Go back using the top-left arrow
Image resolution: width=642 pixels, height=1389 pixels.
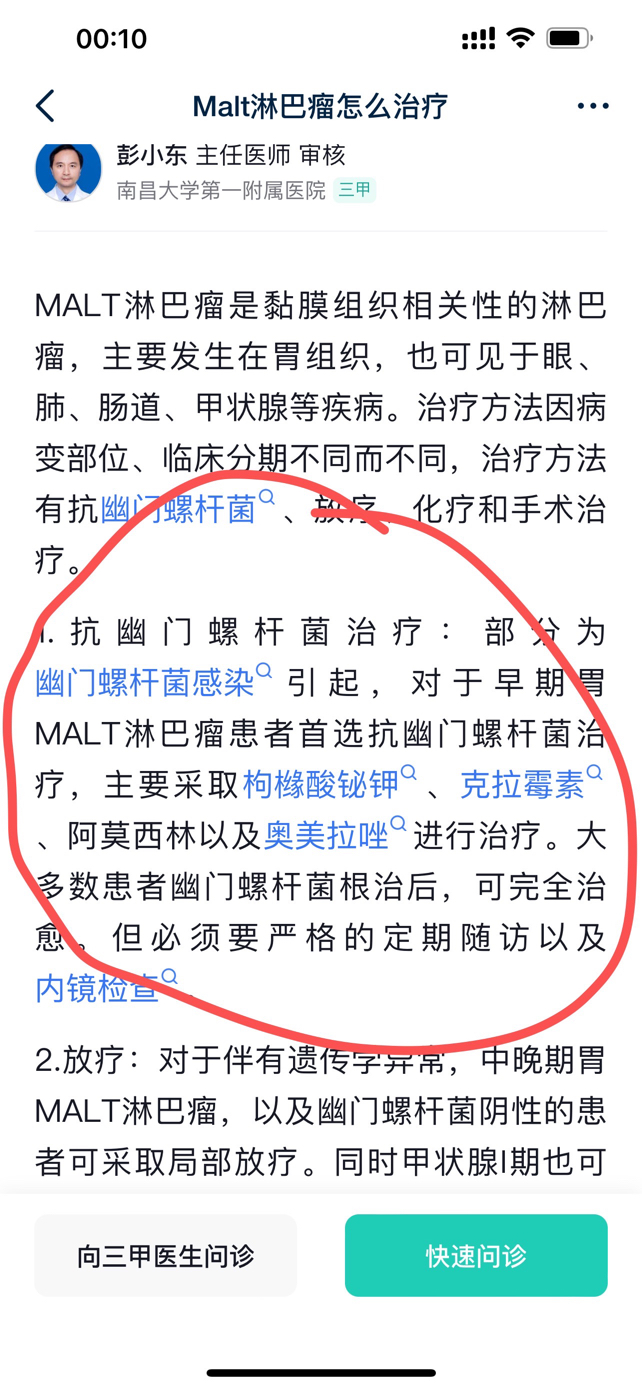point(45,106)
